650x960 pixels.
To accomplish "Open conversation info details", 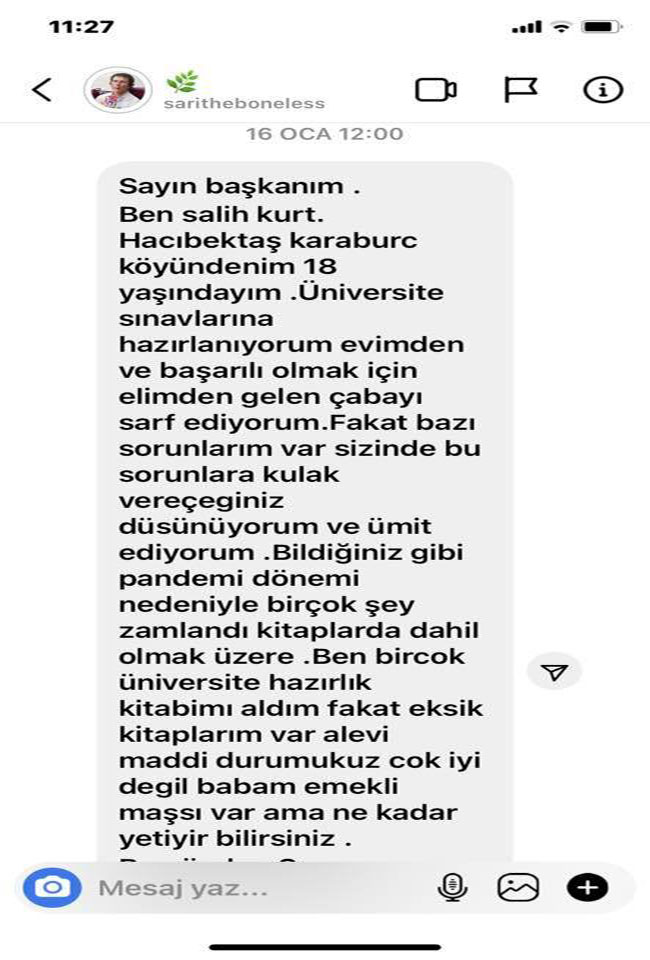I will click(x=602, y=90).
